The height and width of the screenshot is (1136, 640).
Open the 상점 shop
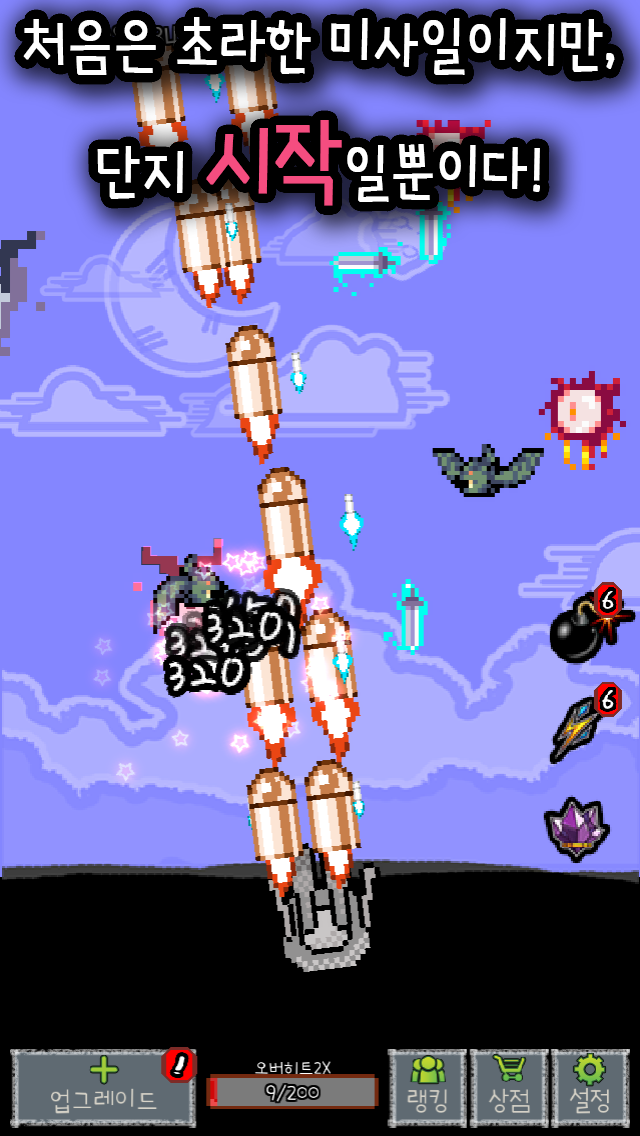click(508, 1087)
